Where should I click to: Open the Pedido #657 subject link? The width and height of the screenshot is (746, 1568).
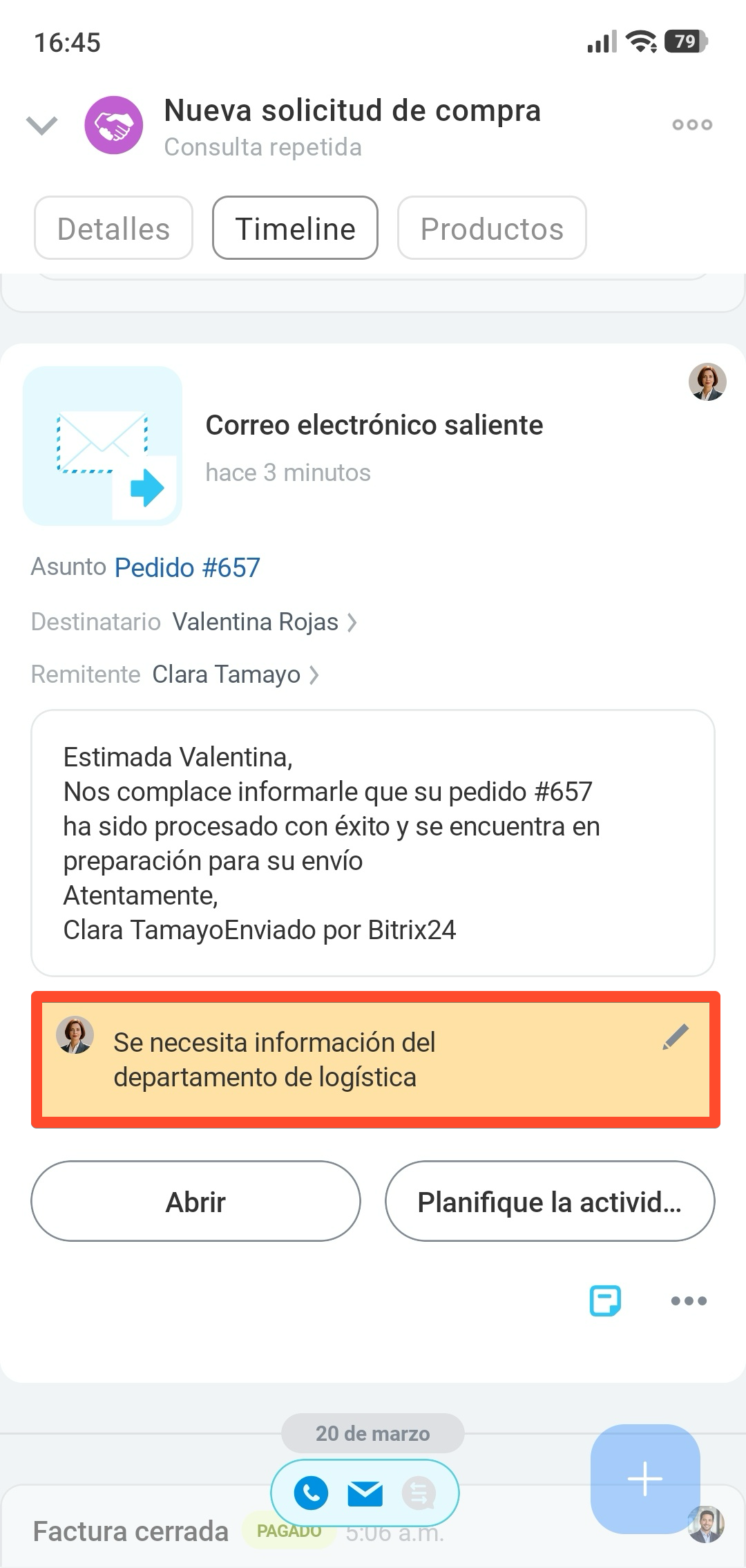(x=187, y=568)
